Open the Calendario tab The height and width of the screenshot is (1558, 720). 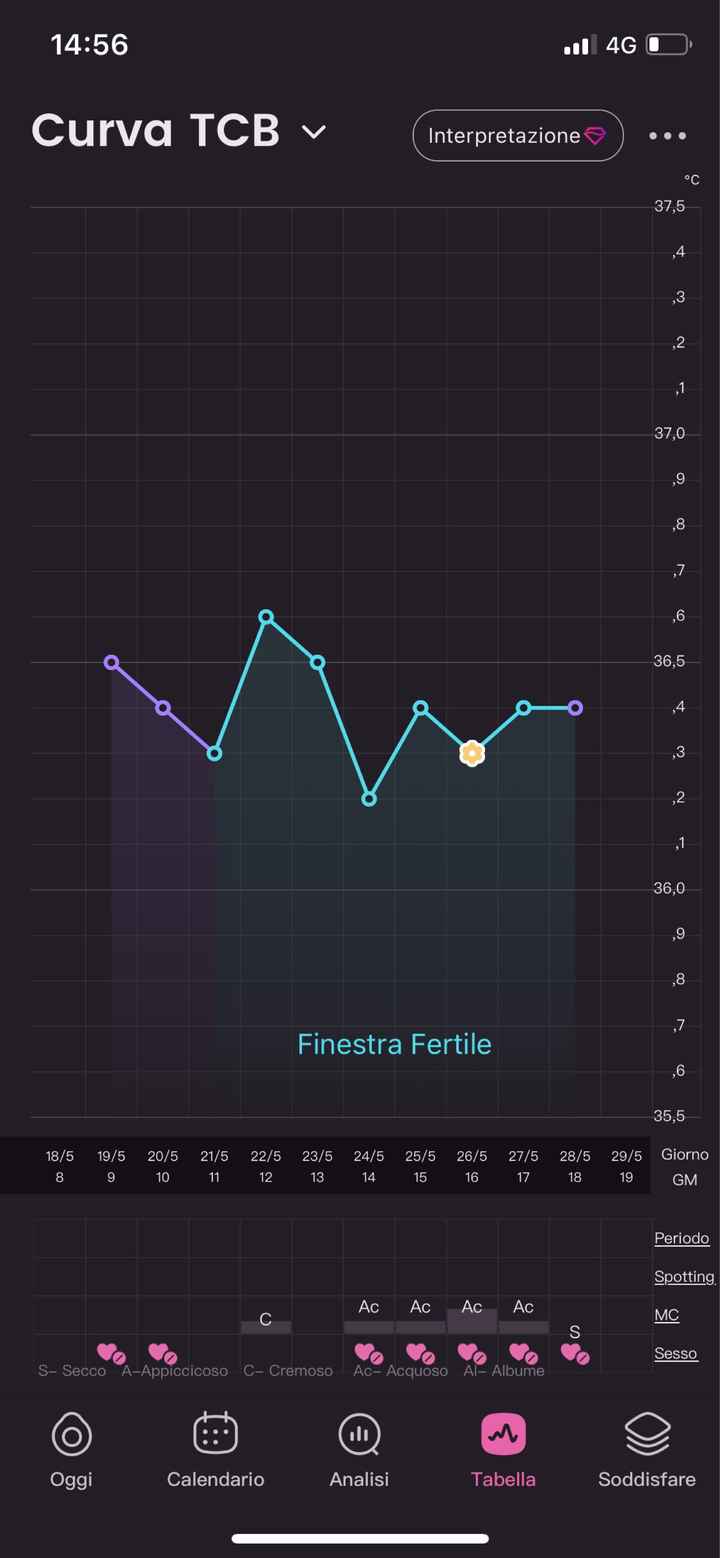click(215, 1451)
